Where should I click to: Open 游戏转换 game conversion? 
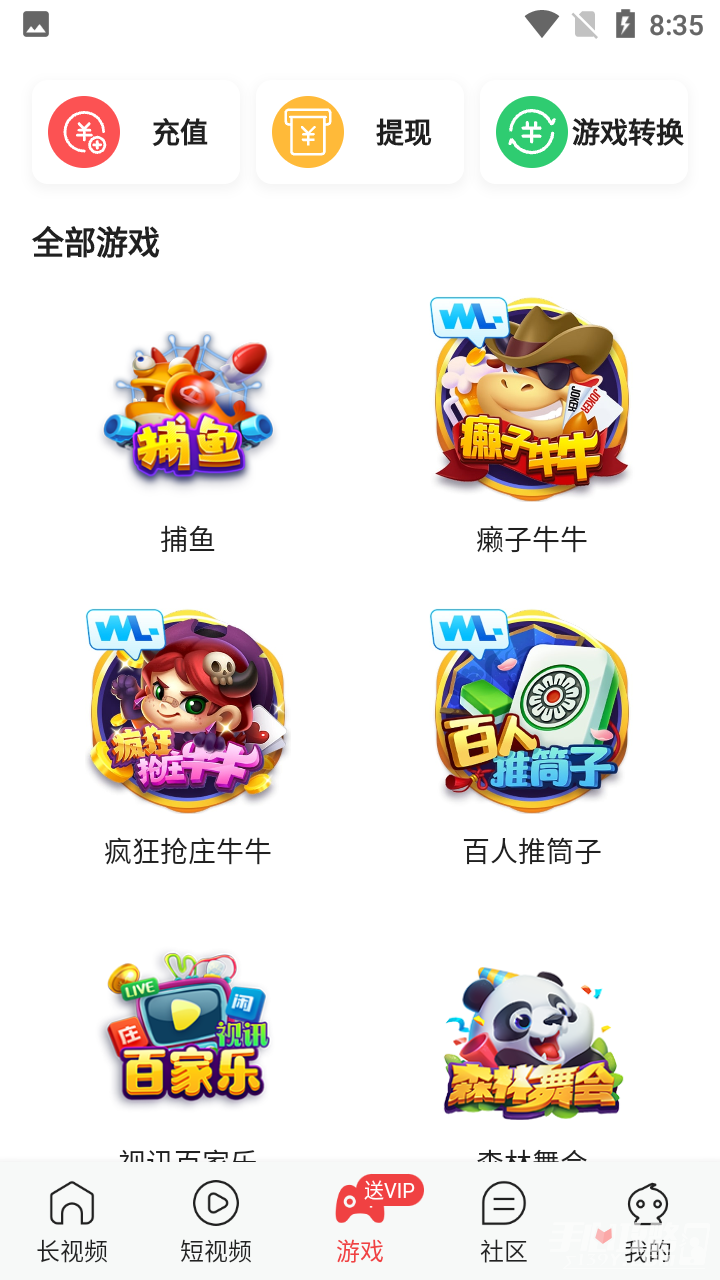584,132
